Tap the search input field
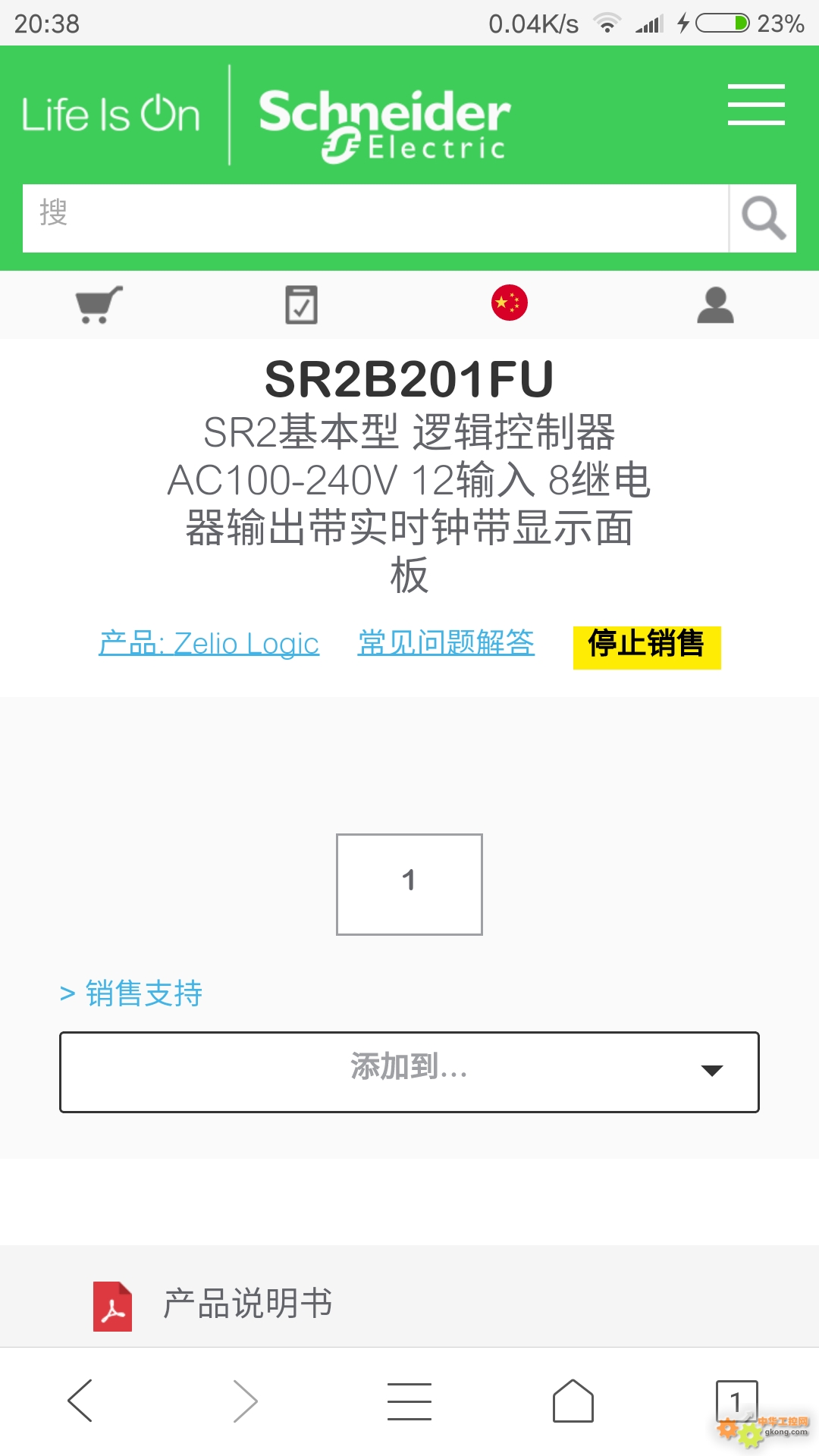 click(x=375, y=218)
